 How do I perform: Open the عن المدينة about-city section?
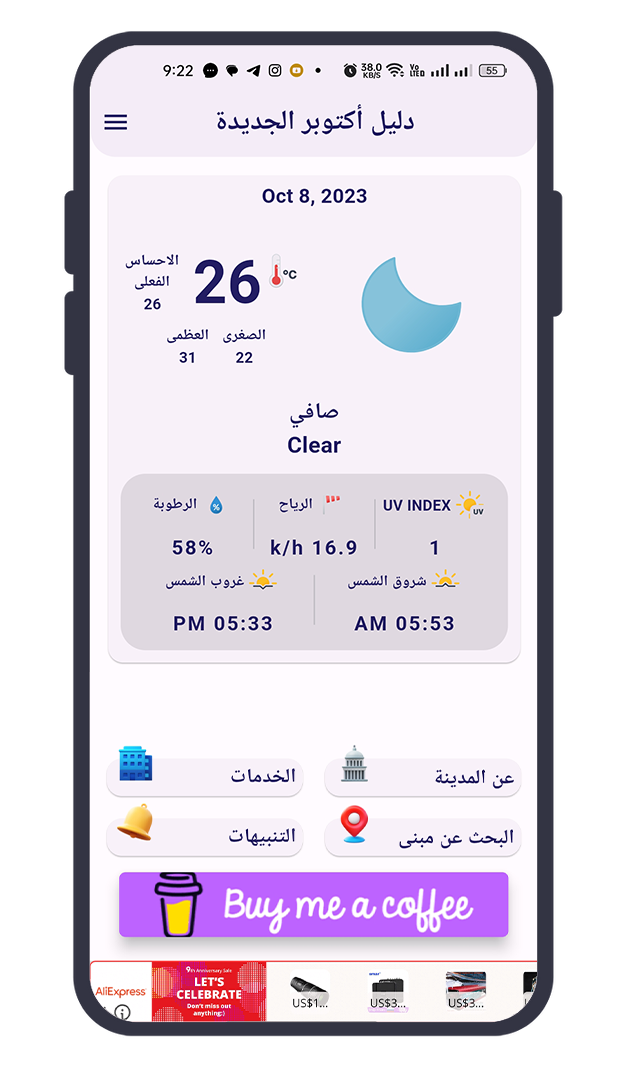coord(422,777)
